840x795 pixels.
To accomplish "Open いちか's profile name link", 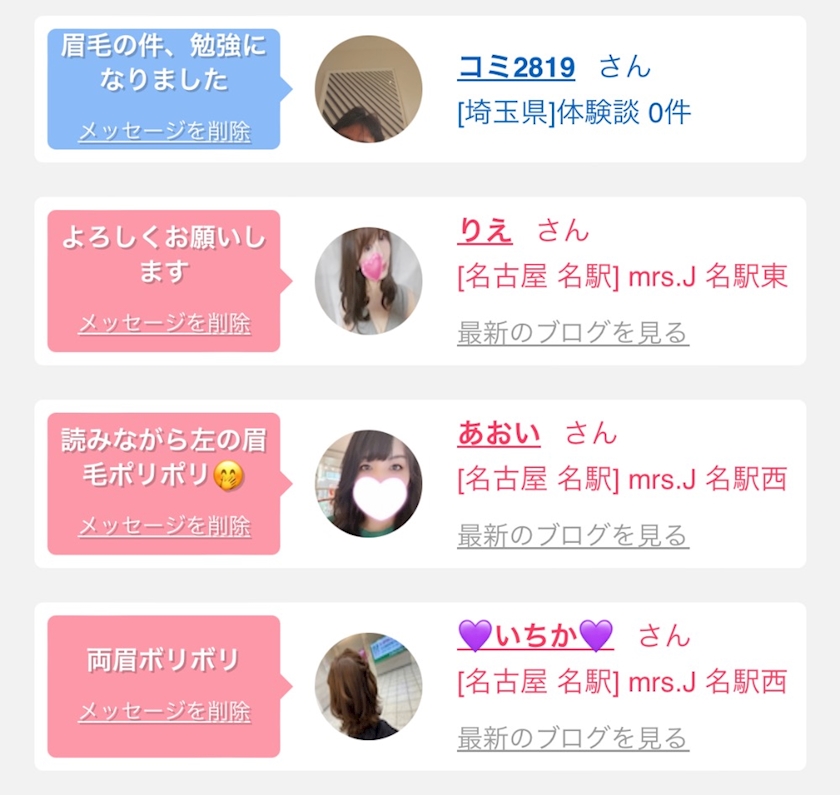I will click(535, 636).
